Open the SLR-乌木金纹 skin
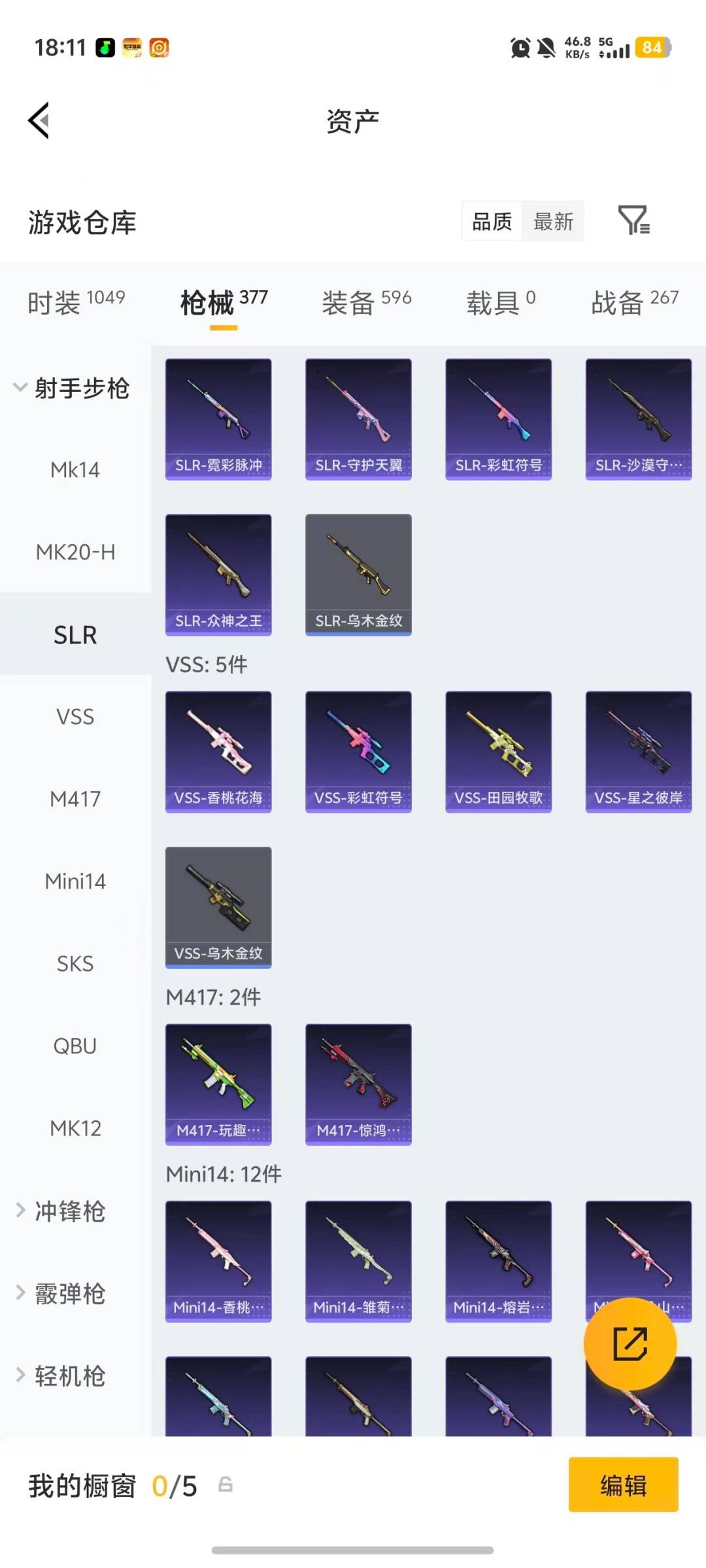Image resolution: width=706 pixels, height=1568 pixels. tap(358, 574)
